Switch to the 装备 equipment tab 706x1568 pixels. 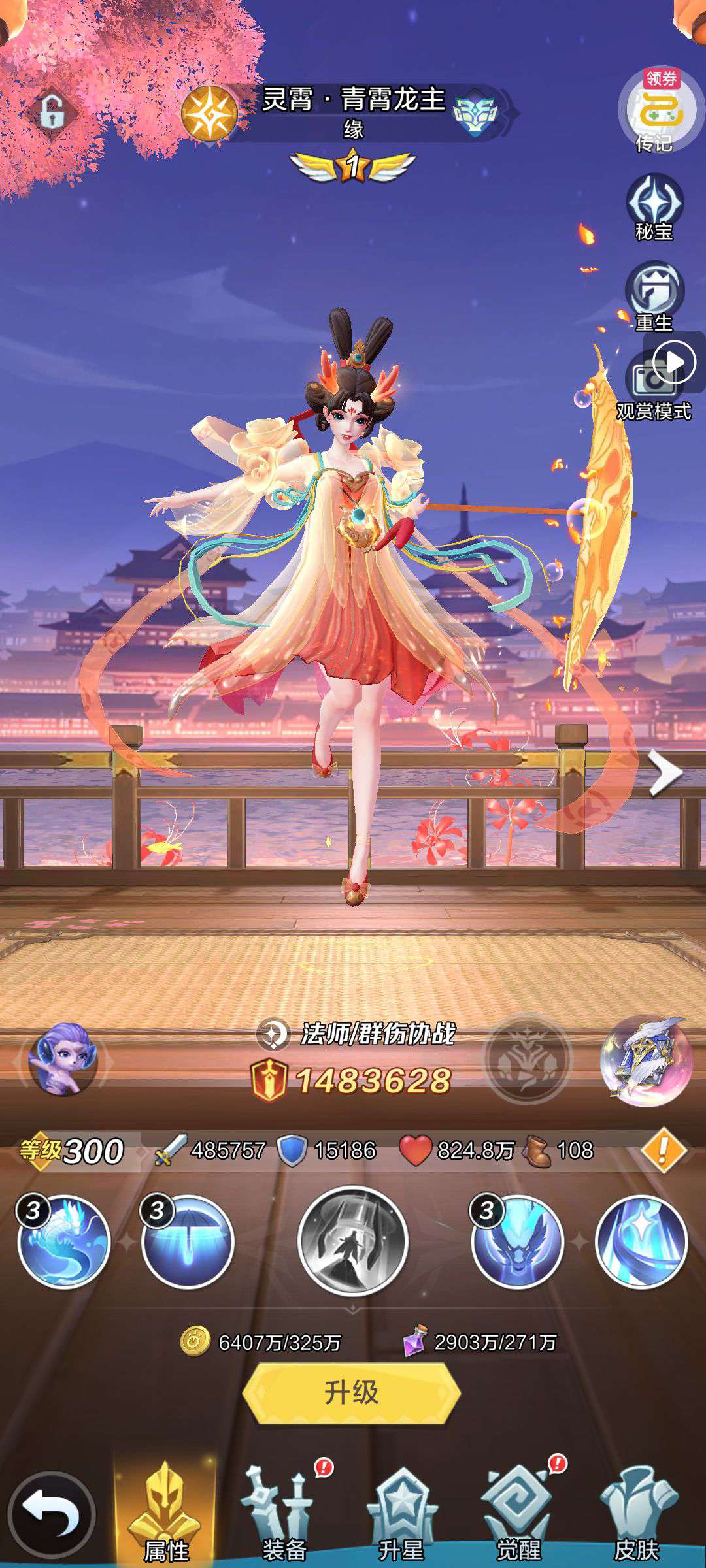(284, 1516)
